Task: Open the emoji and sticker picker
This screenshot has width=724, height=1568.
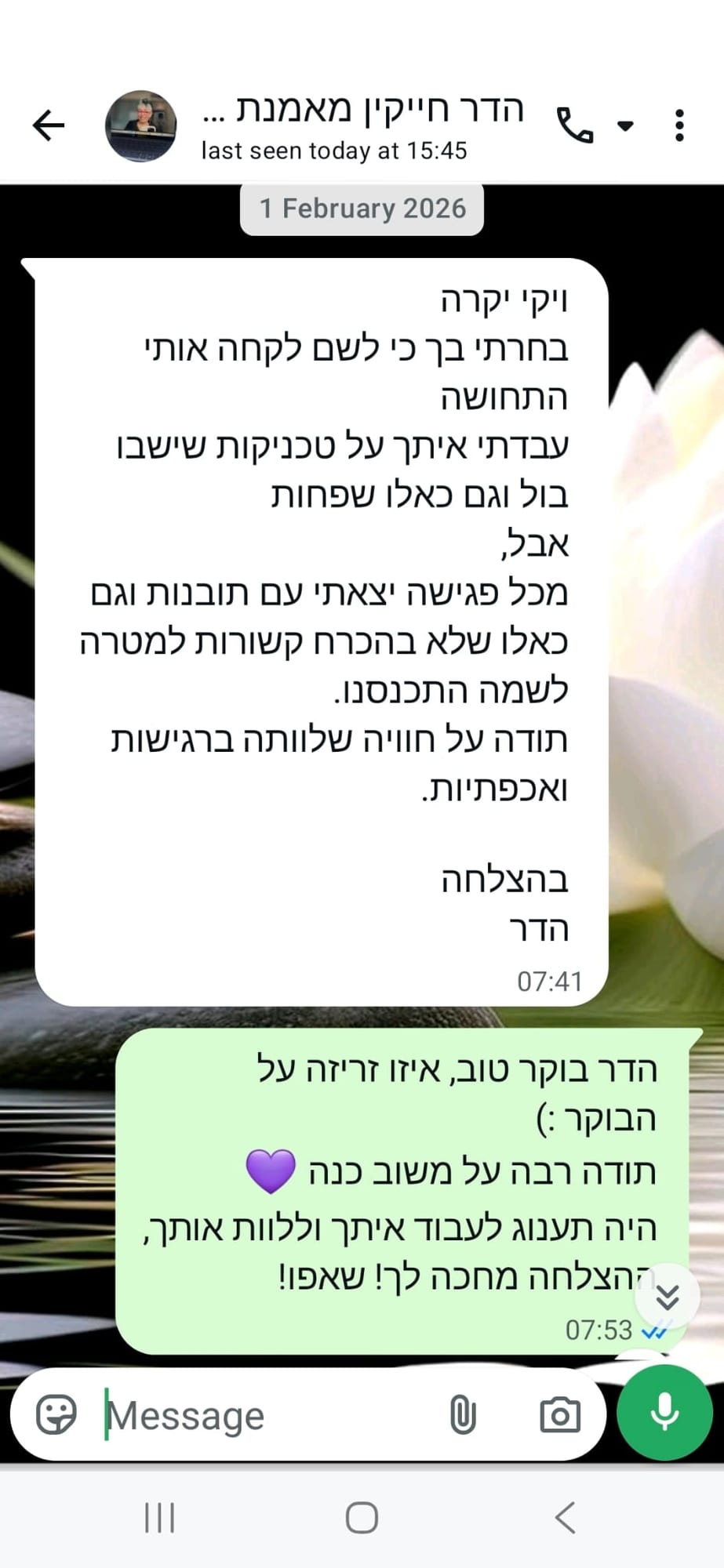Action: [x=56, y=1414]
